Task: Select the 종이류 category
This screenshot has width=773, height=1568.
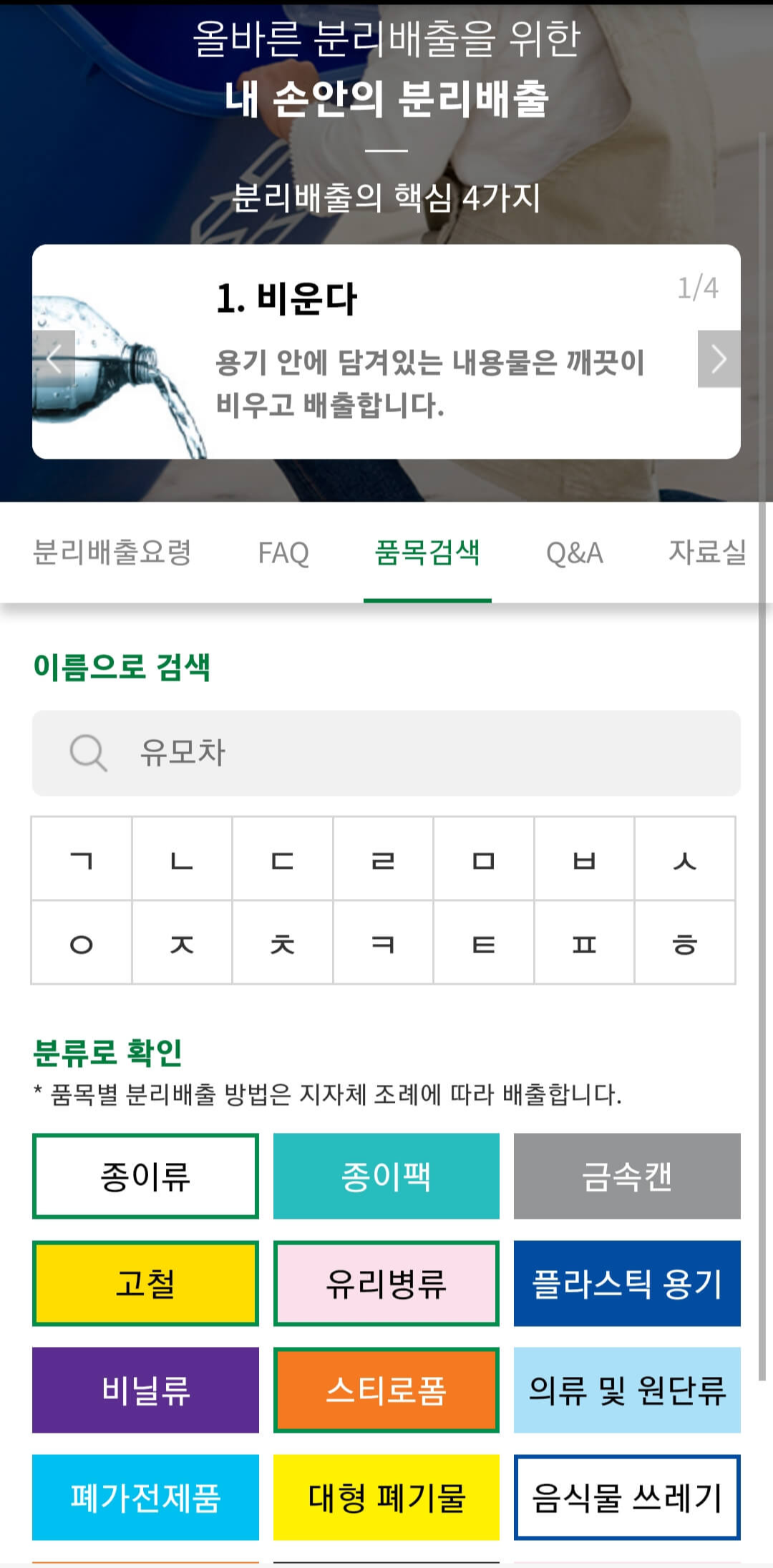Action: tap(145, 1175)
